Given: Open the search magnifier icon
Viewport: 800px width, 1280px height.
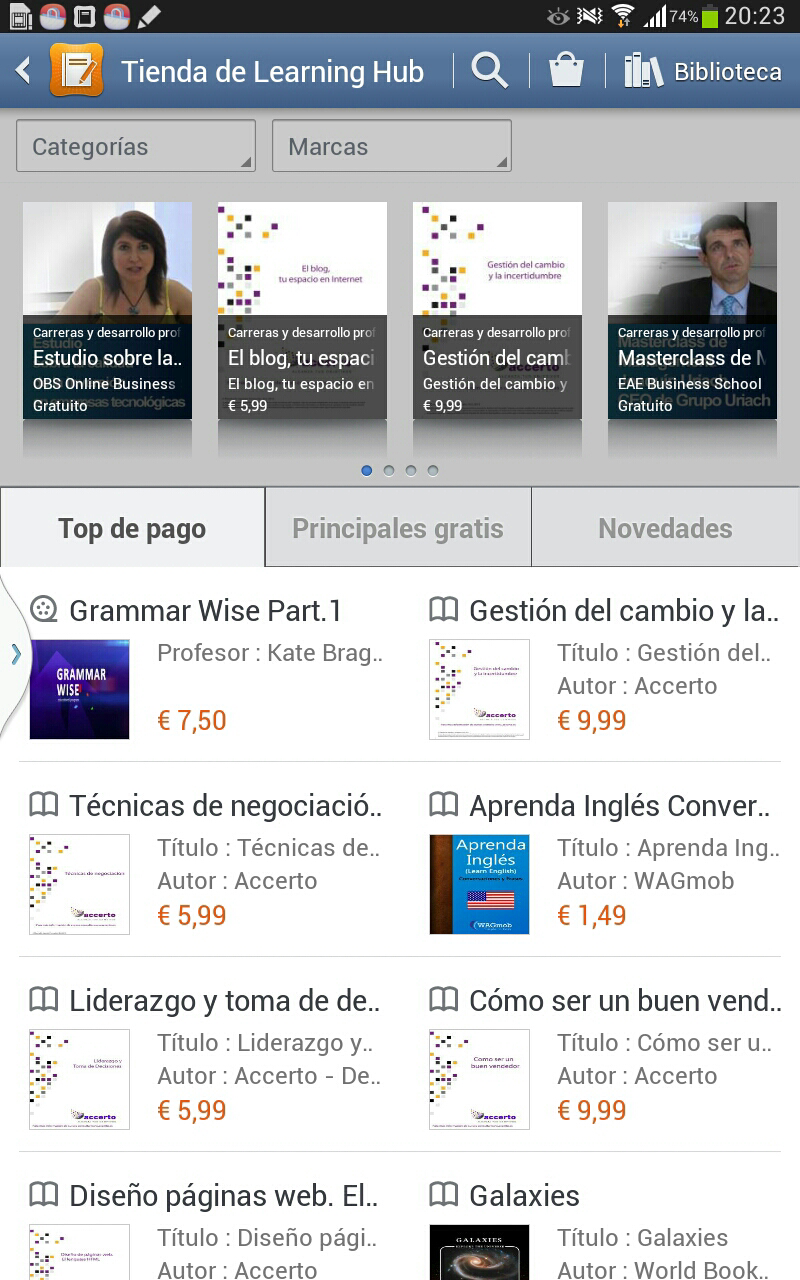Looking at the screenshot, I should [x=489, y=71].
